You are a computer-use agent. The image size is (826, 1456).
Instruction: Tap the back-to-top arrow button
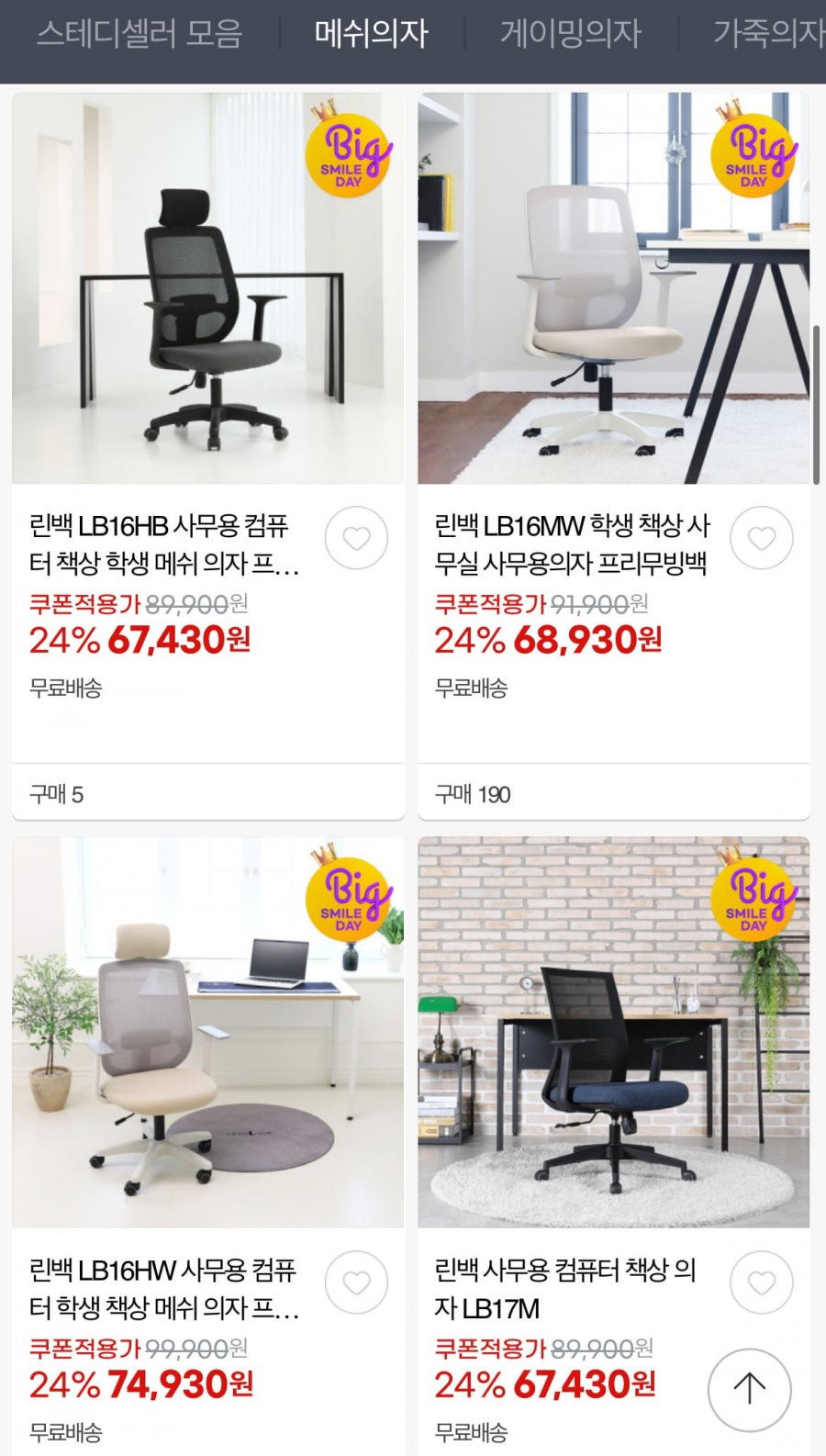749,1389
